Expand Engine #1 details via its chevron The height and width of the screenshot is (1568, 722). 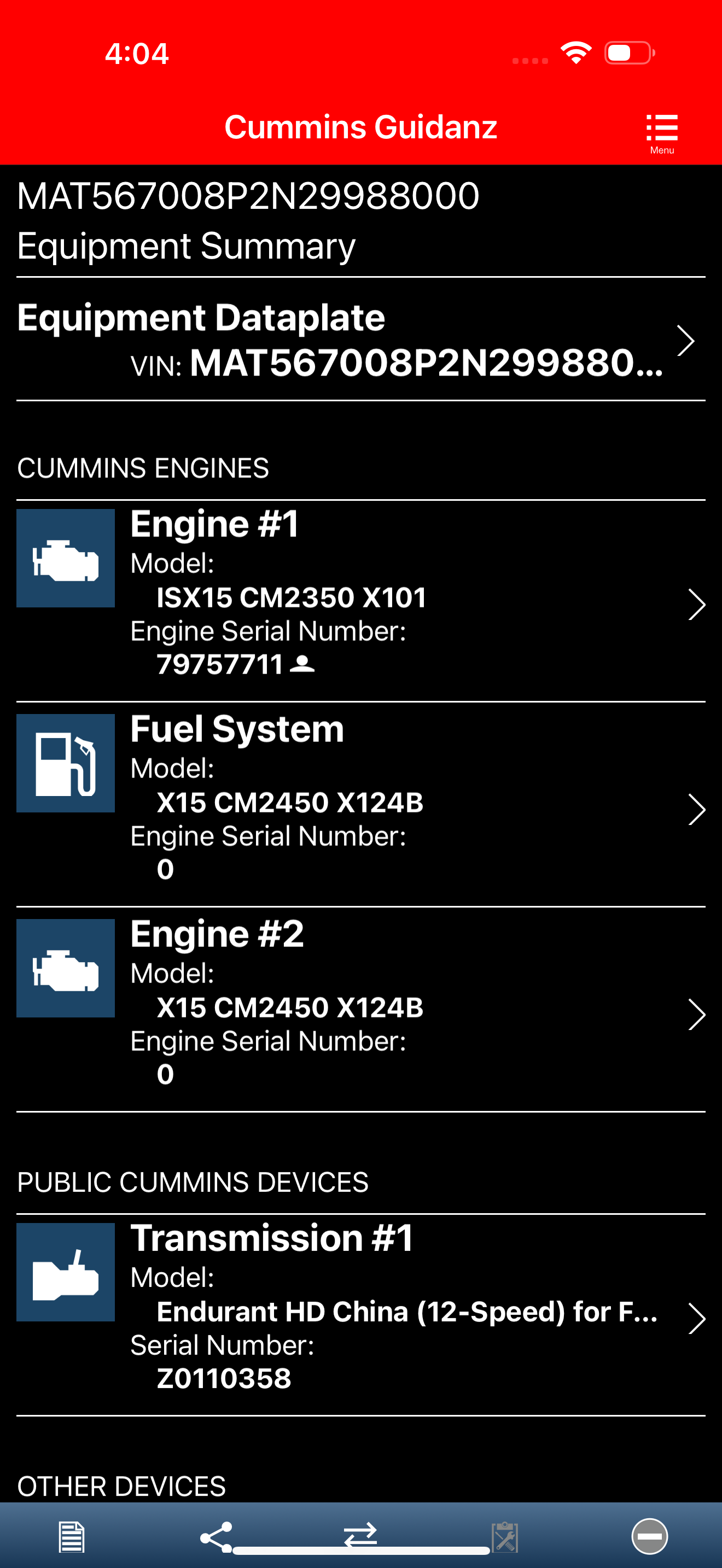[x=696, y=605]
